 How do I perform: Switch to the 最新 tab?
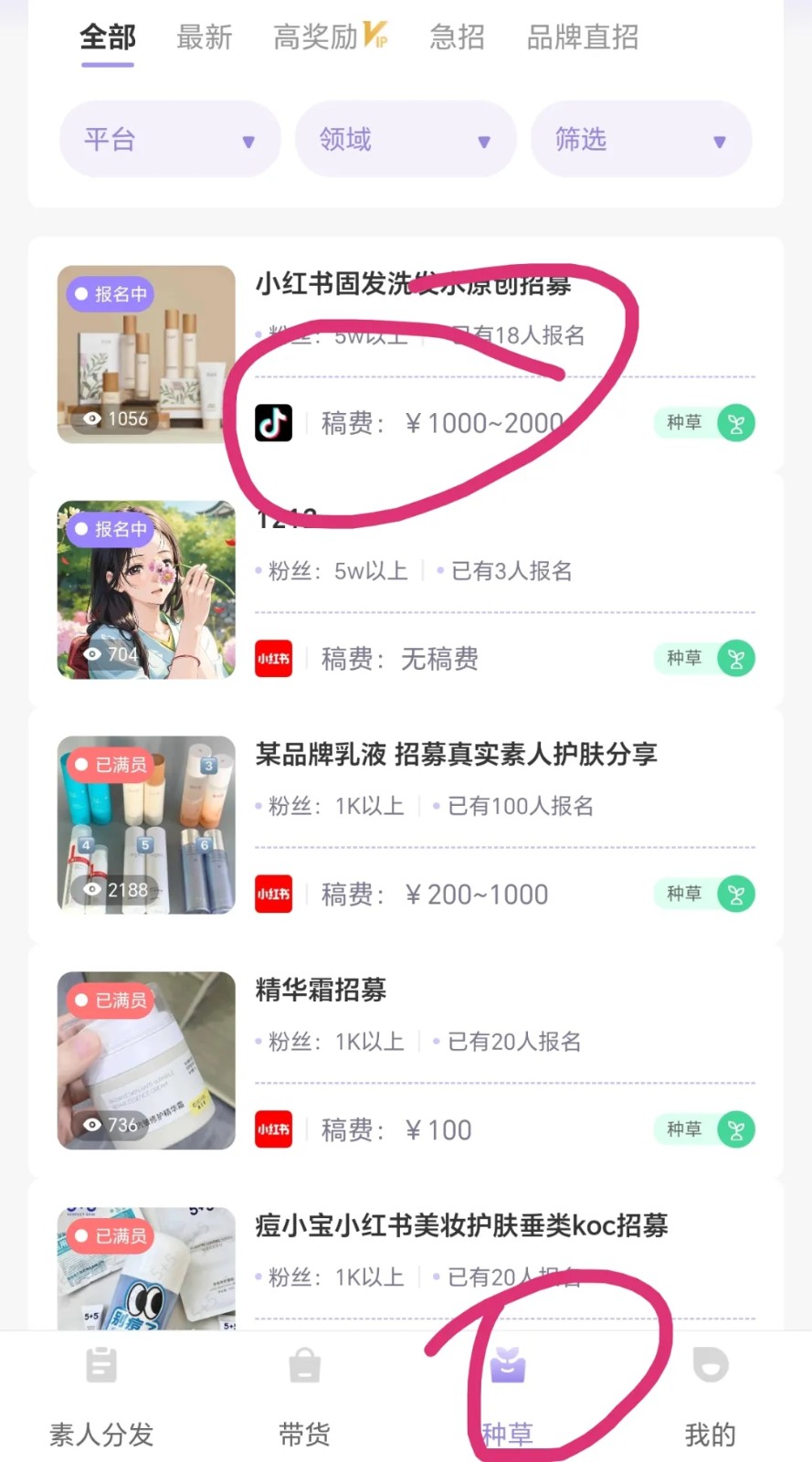click(x=205, y=37)
